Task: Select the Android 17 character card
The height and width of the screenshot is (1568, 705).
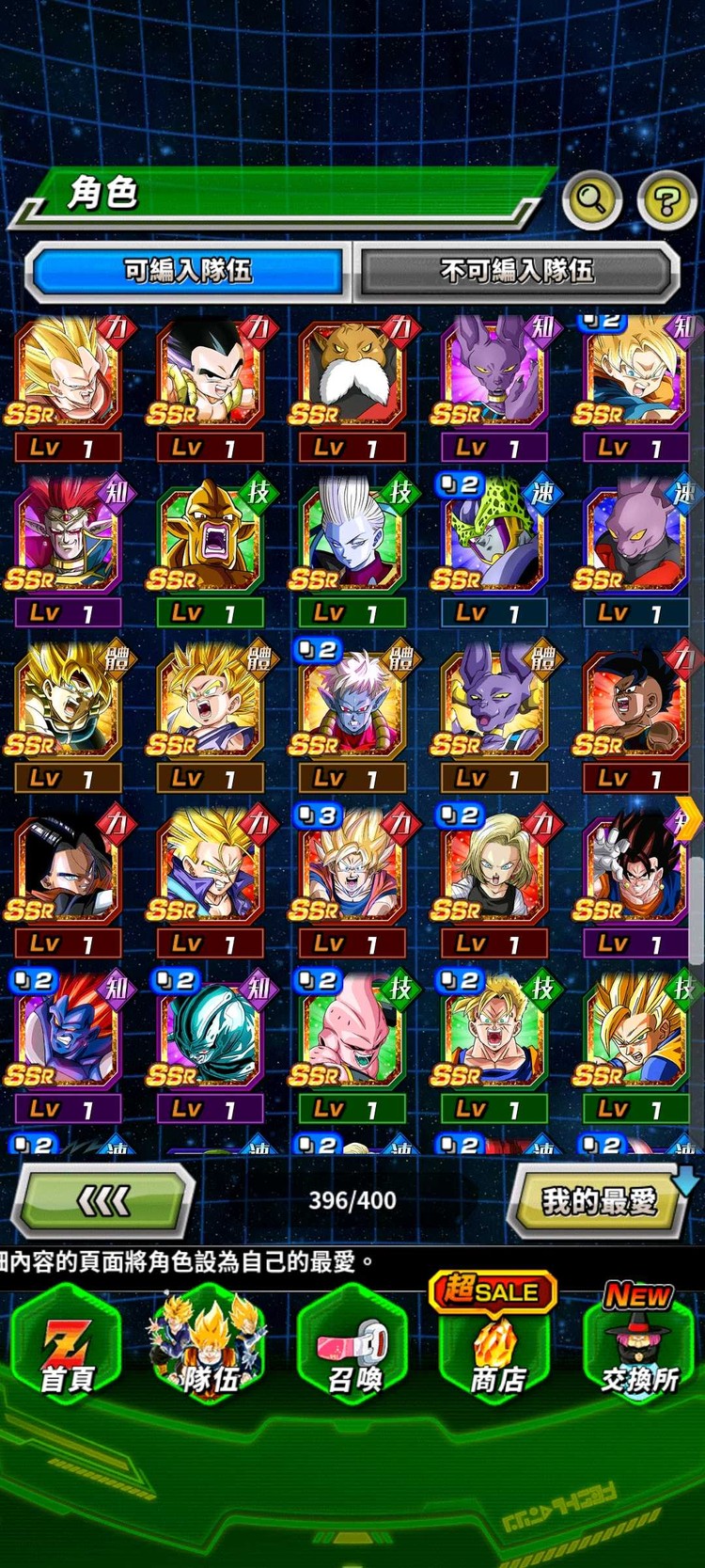Action: tap(68, 872)
